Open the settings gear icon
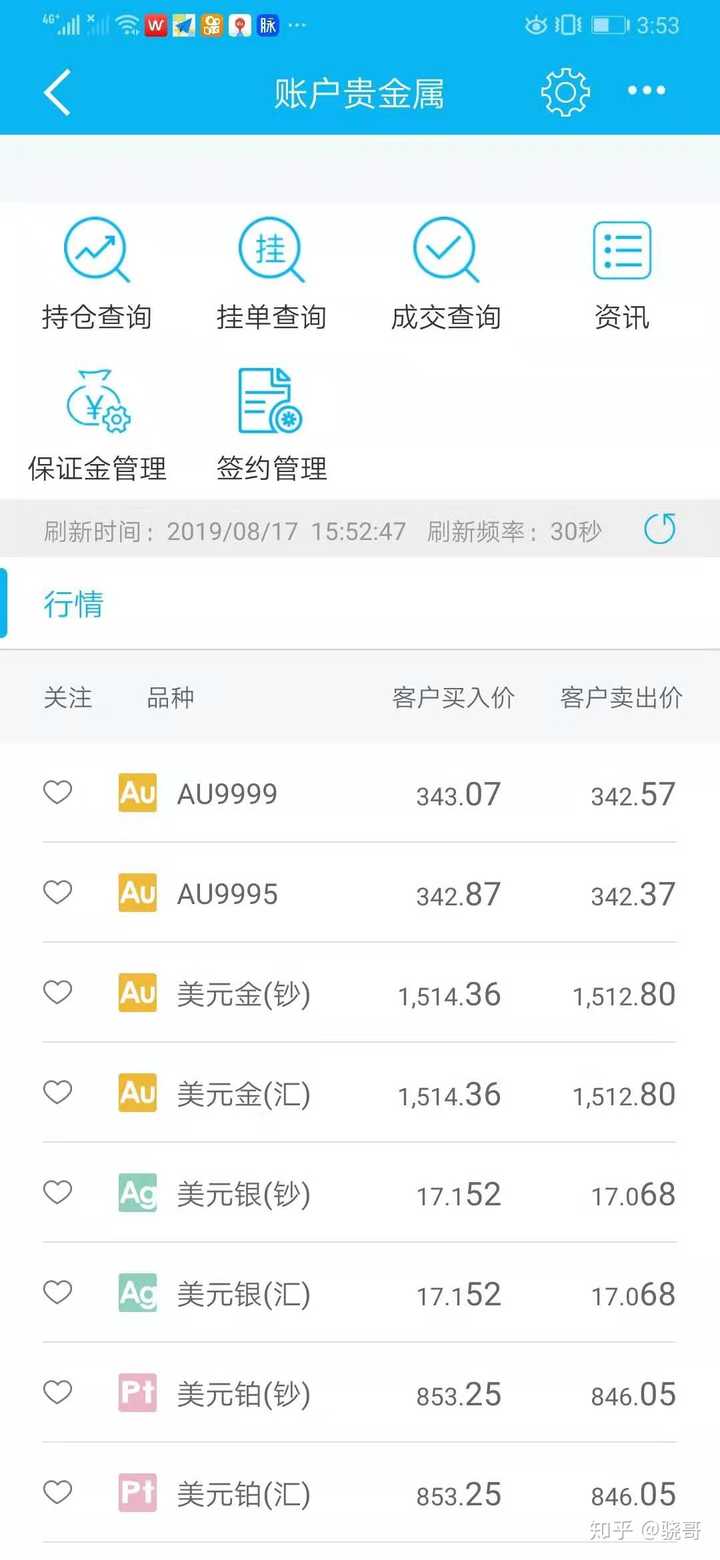 565,92
